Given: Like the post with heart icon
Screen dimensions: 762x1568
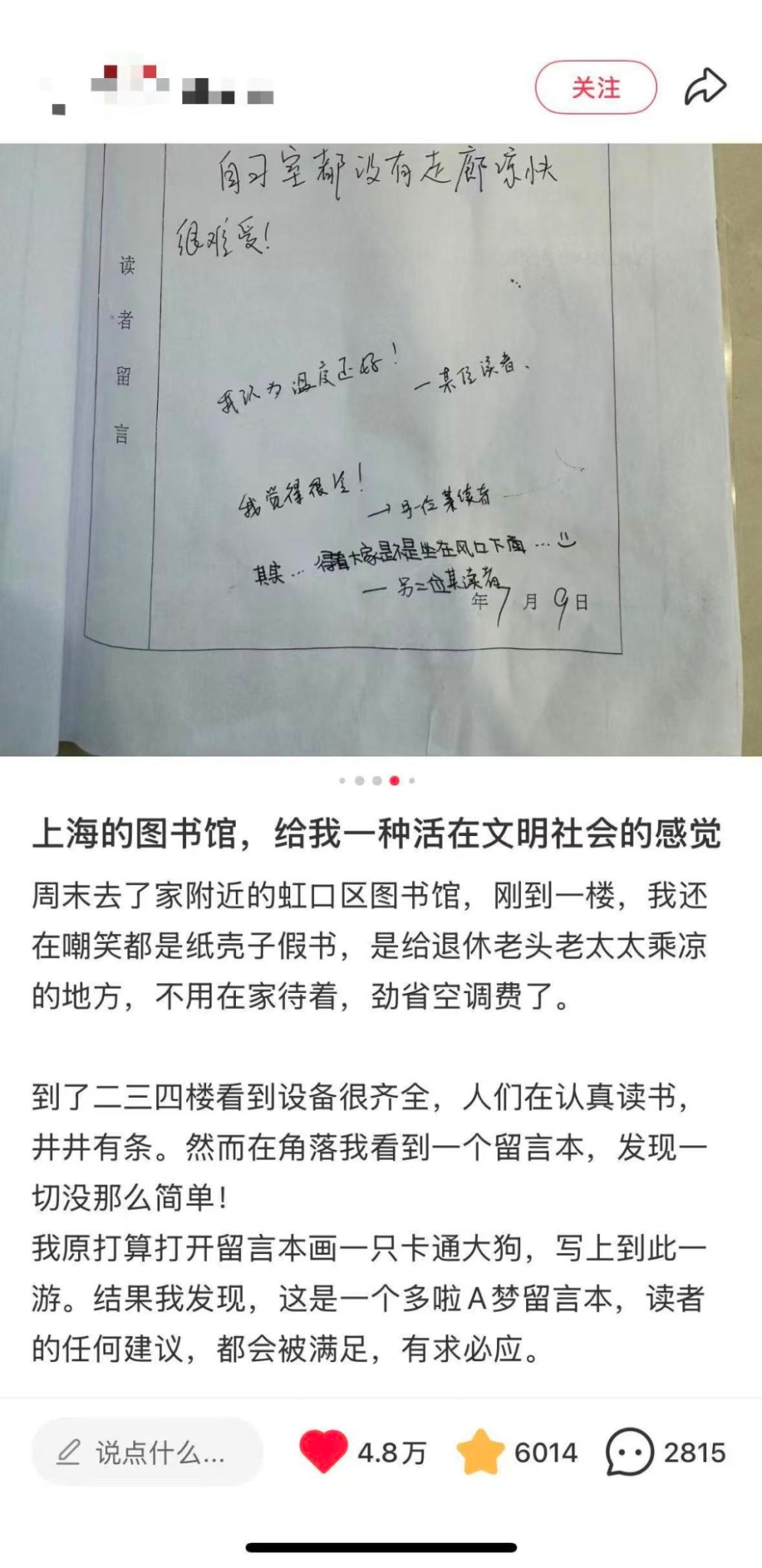Looking at the screenshot, I should point(323,1452).
